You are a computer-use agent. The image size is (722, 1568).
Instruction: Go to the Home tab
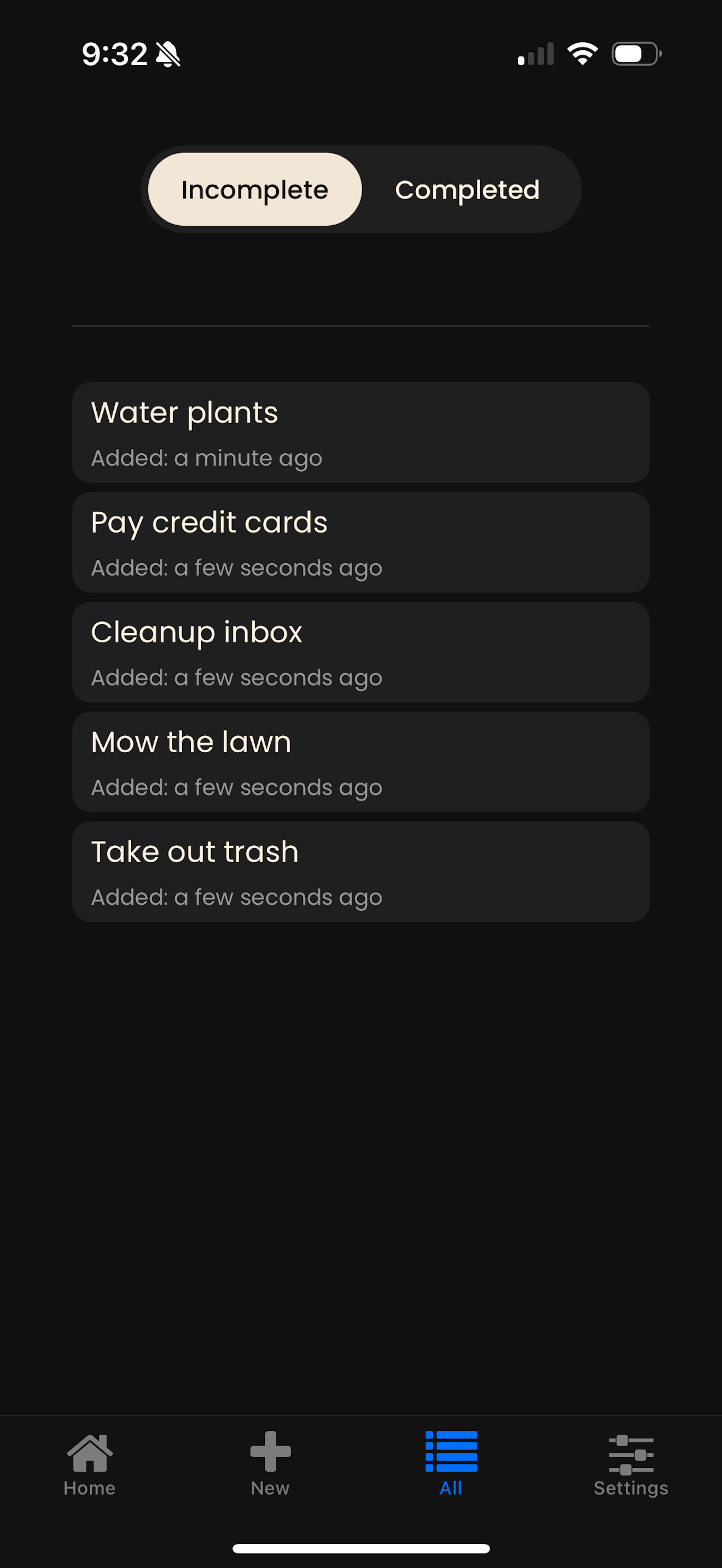point(90,1464)
